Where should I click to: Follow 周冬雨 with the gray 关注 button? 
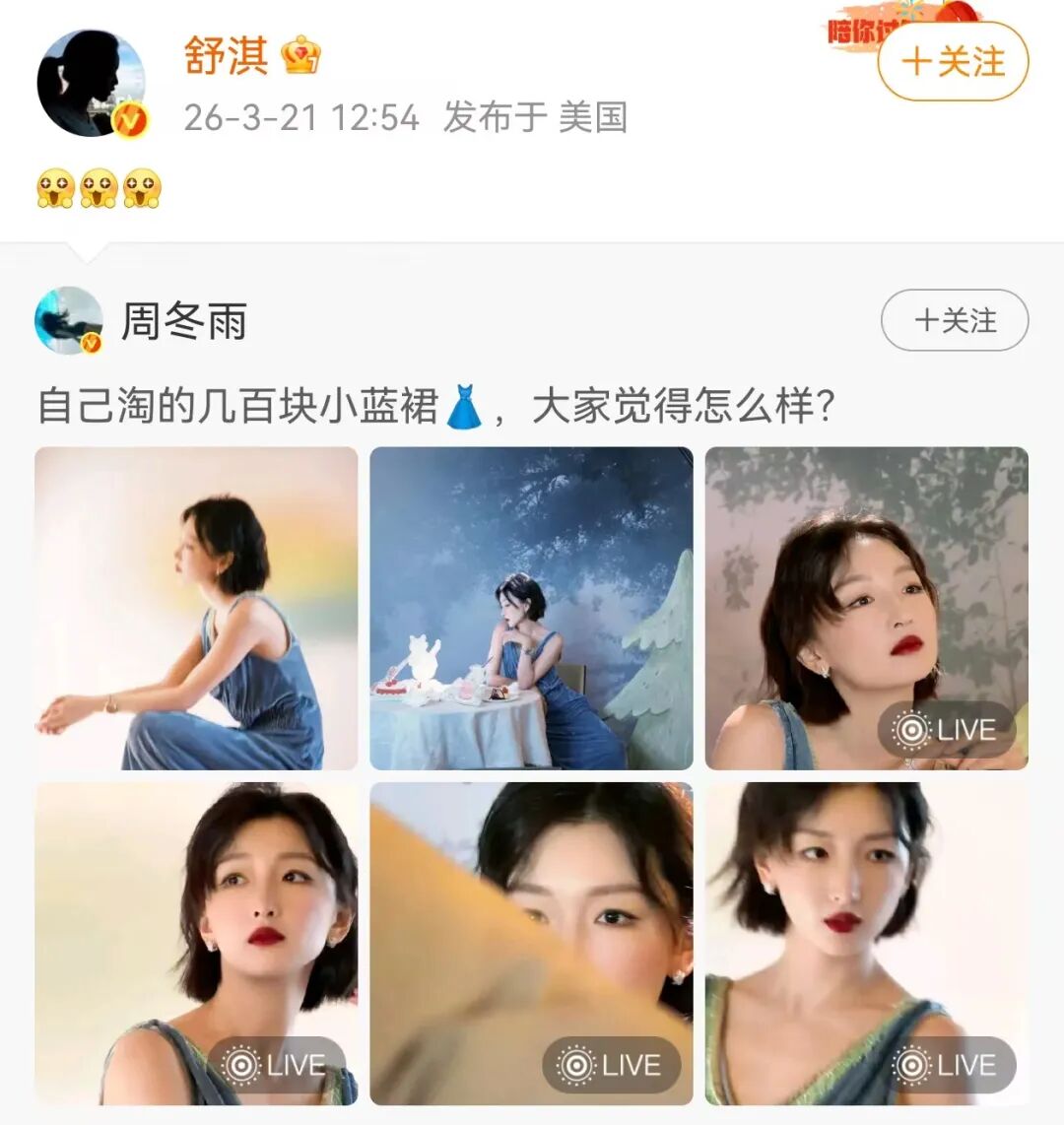tap(954, 320)
